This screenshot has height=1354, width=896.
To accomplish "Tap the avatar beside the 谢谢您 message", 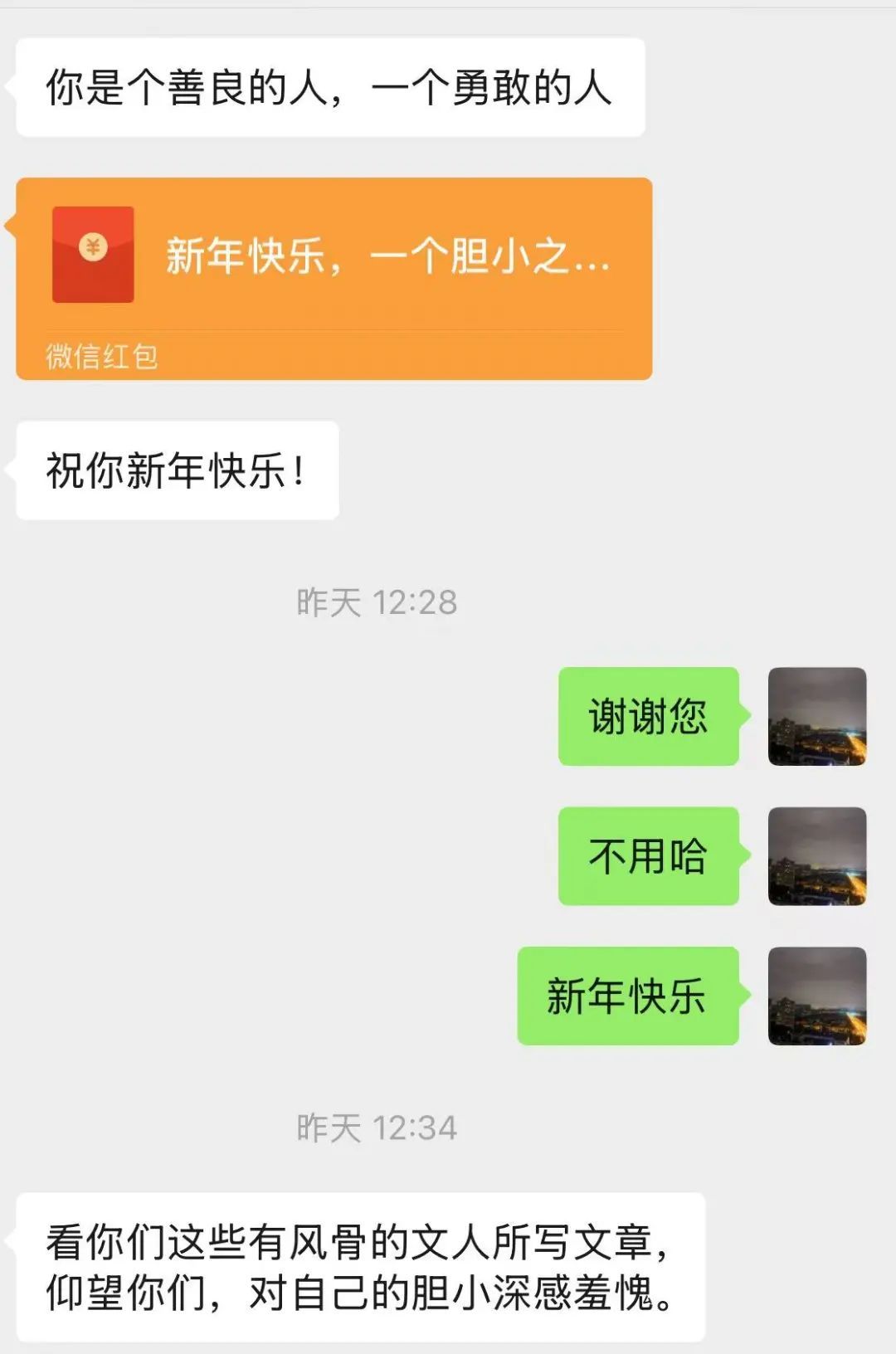I will pos(816,716).
